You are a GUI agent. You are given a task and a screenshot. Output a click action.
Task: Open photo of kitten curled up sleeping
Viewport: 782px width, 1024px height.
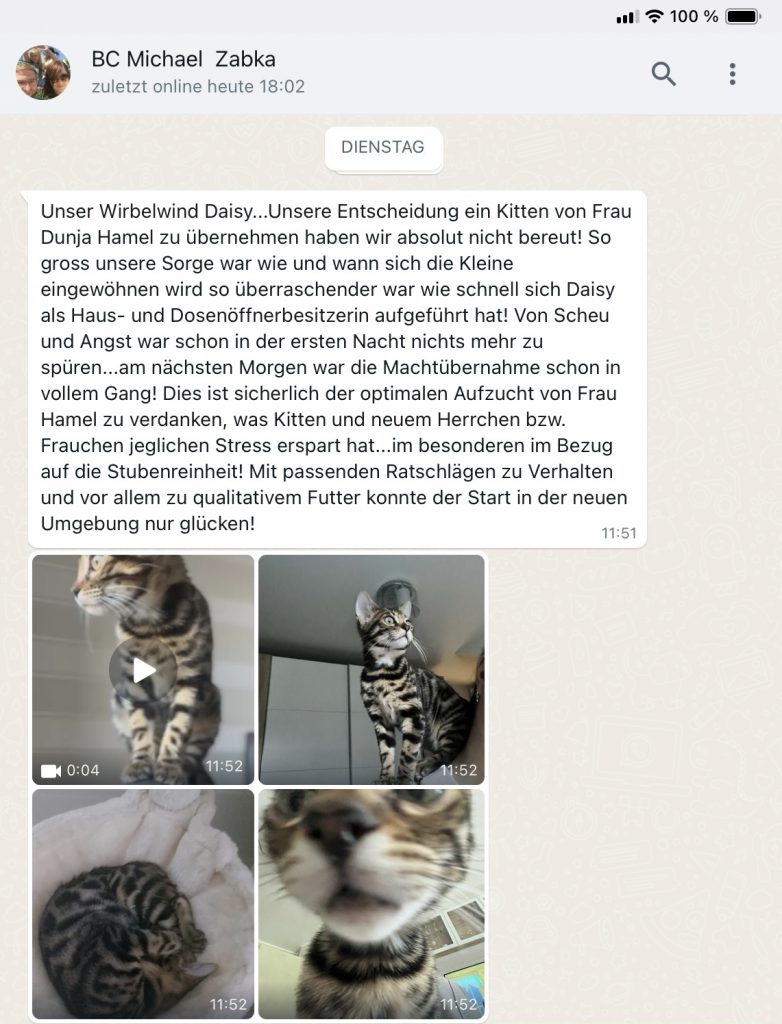pos(143,903)
